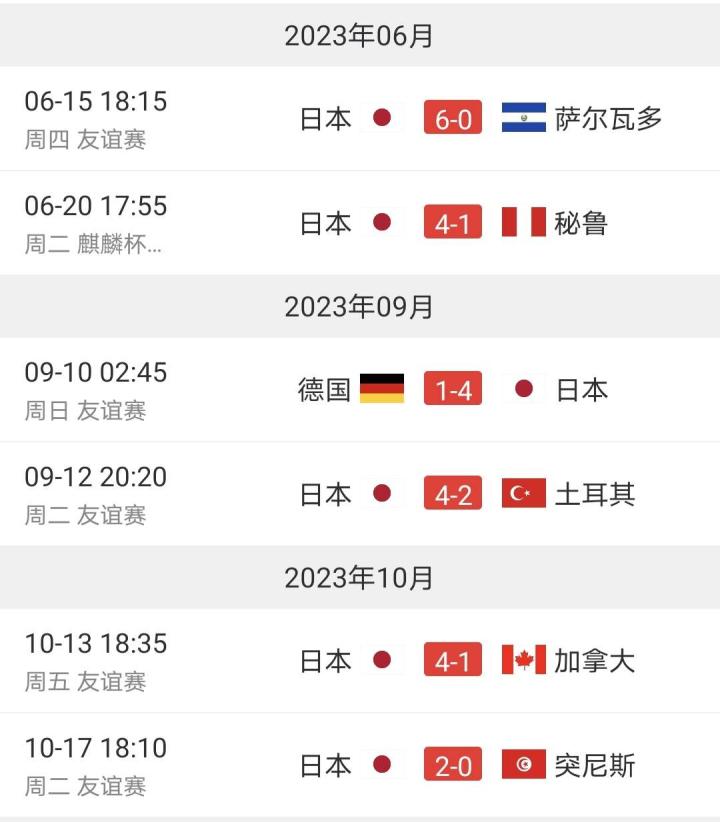Screen dimensions: 720x822
Task: Select the Japan vs Türkiye 4-2 match
Action: 453,494
